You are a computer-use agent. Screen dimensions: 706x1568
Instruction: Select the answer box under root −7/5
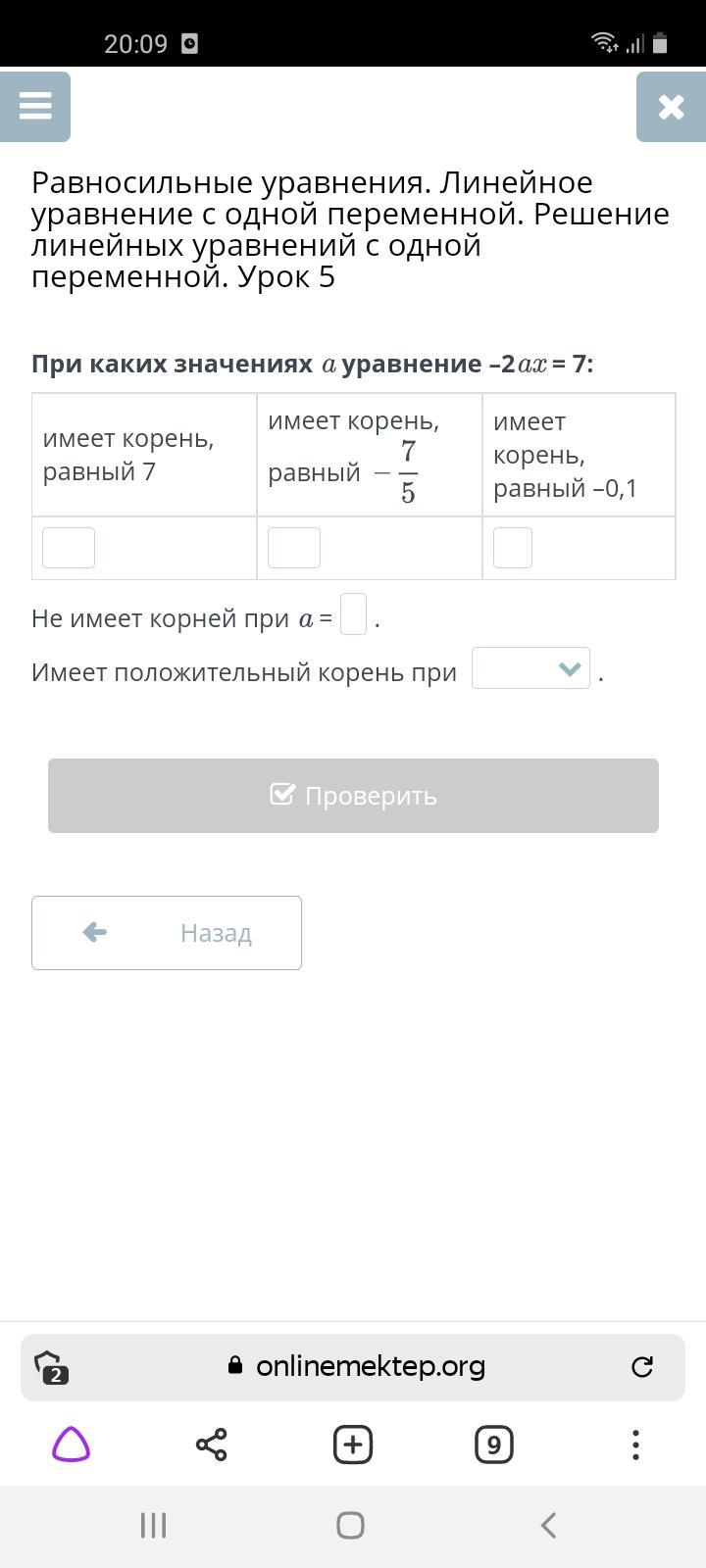tap(294, 548)
